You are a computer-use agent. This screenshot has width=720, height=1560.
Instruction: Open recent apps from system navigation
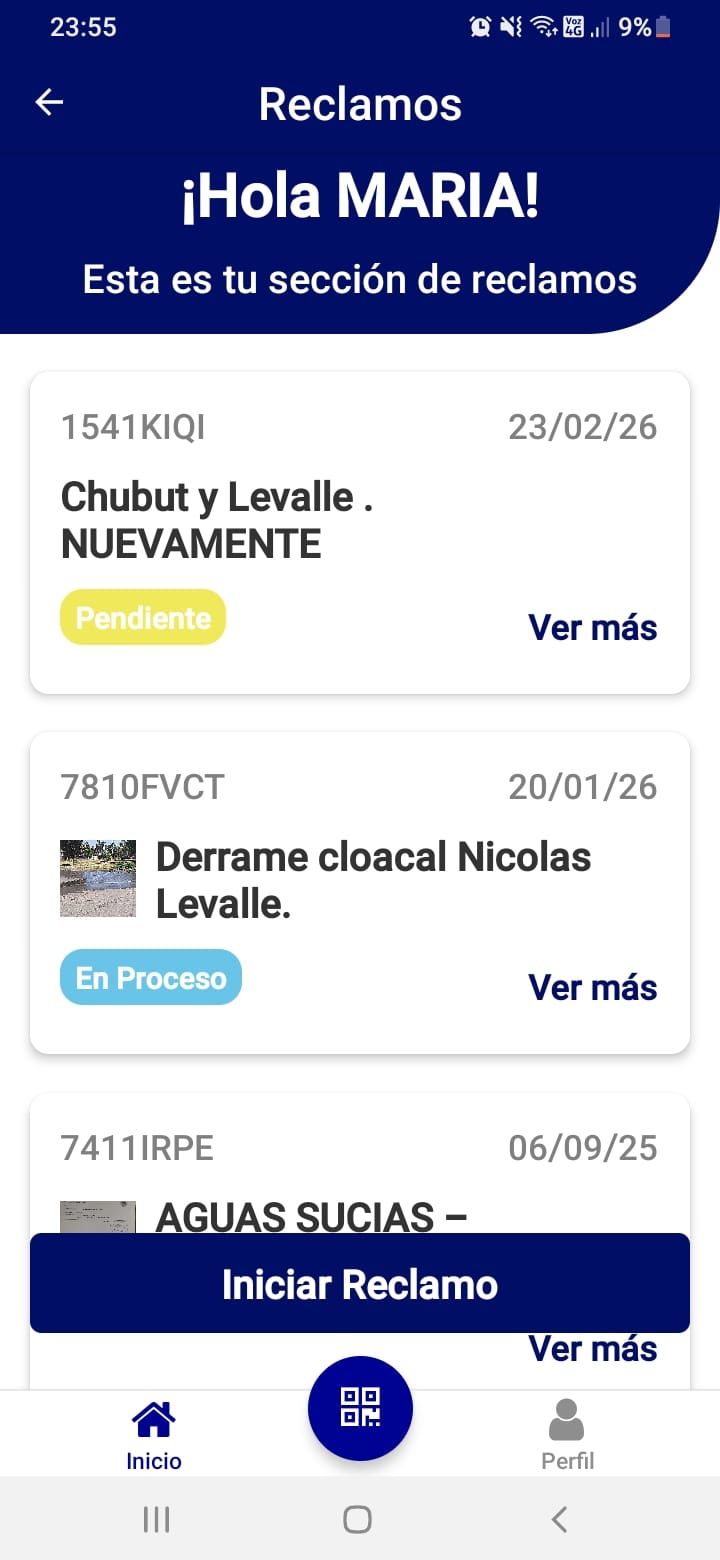[x=156, y=1520]
